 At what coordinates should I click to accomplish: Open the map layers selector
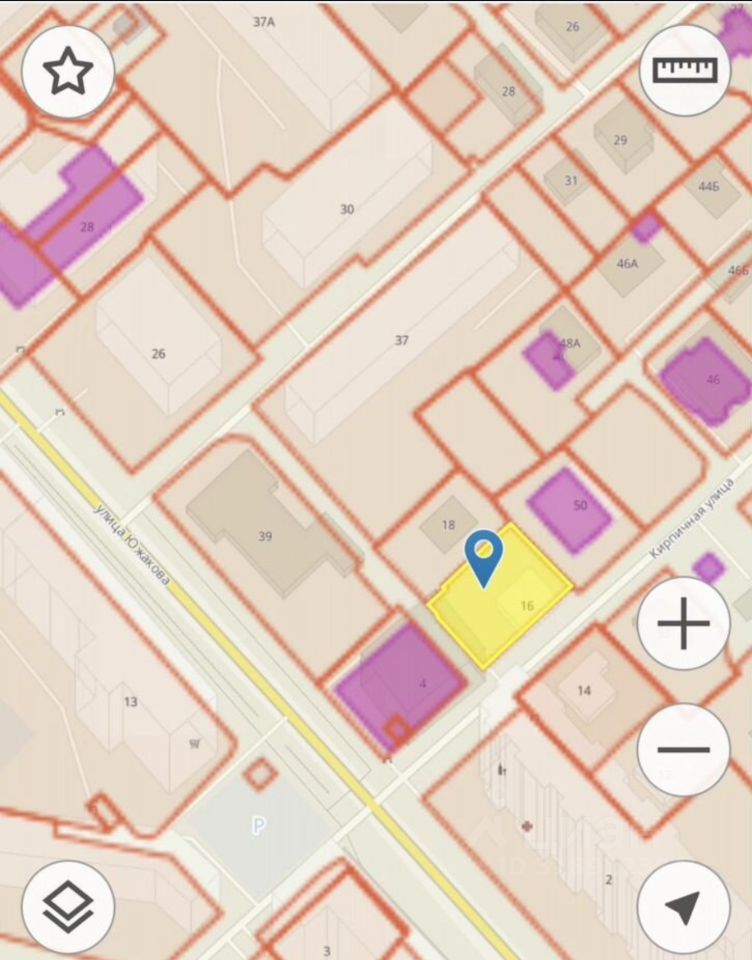(68, 907)
